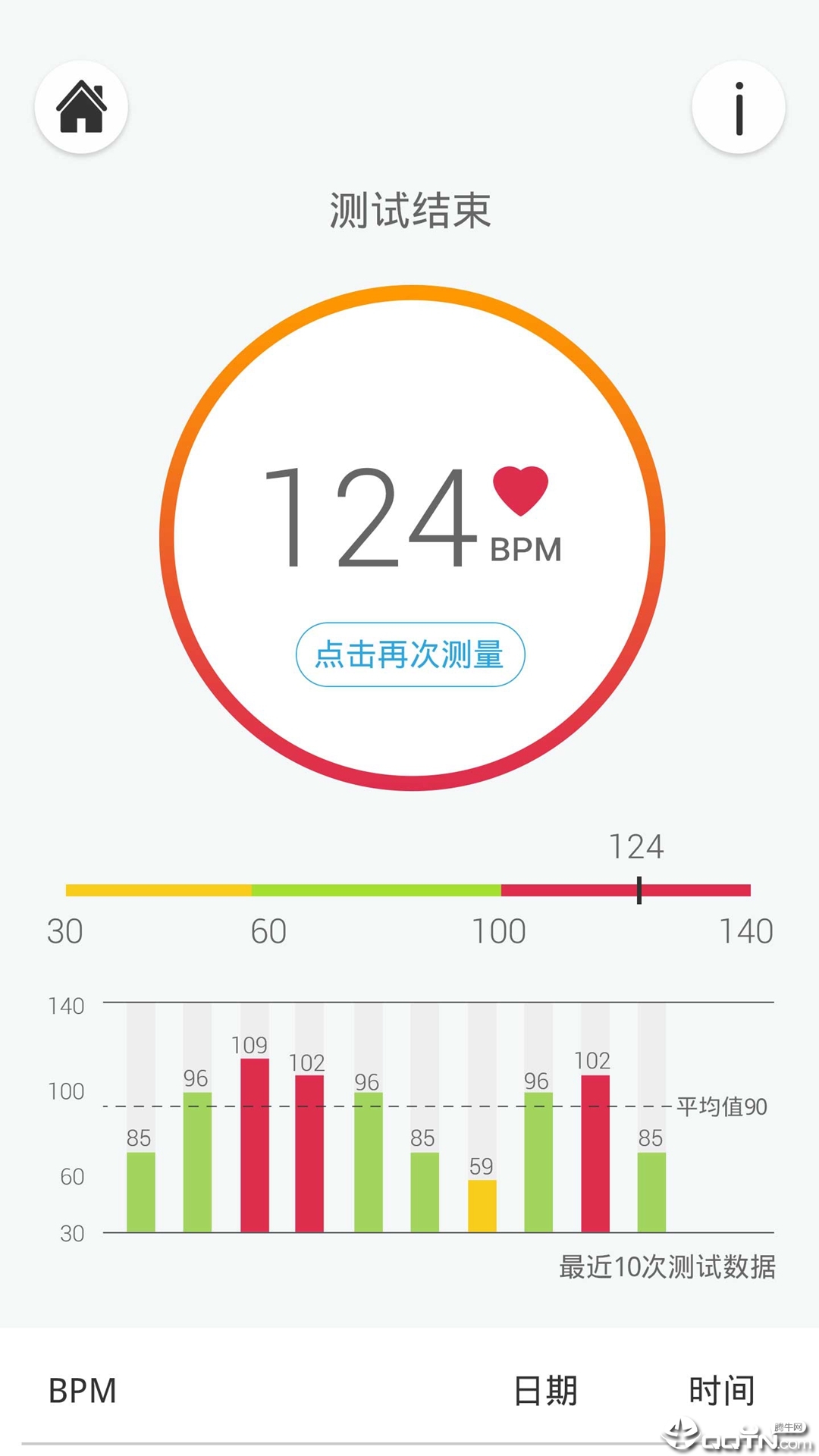Screen dimensions: 819x1456
Task: Go to the home screen icon
Action: [81, 108]
